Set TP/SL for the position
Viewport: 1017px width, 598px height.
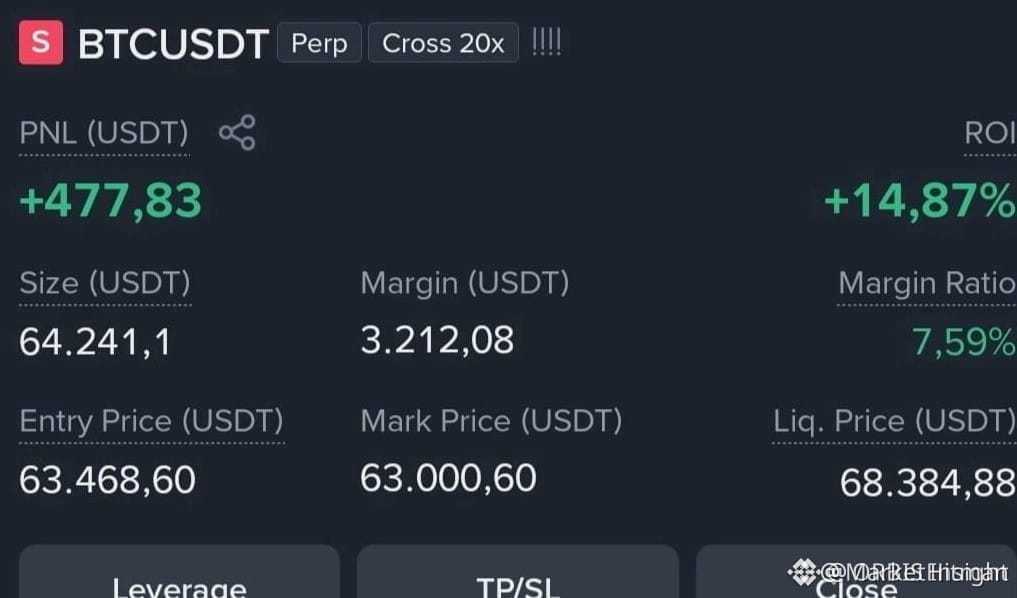[518, 571]
